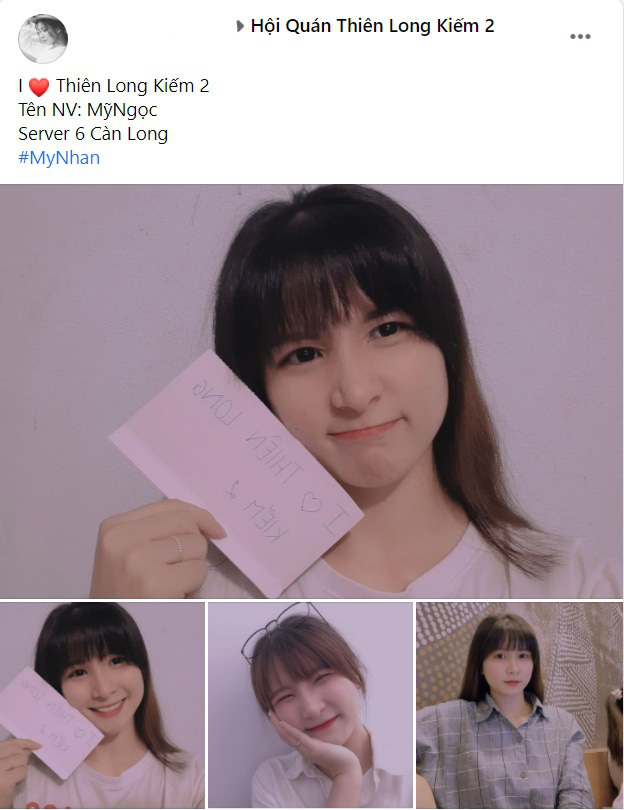The image size is (624, 810).
Task: Open the Hội Quán Thiên Long Kiếm 2 group
Action: click(x=372, y=26)
